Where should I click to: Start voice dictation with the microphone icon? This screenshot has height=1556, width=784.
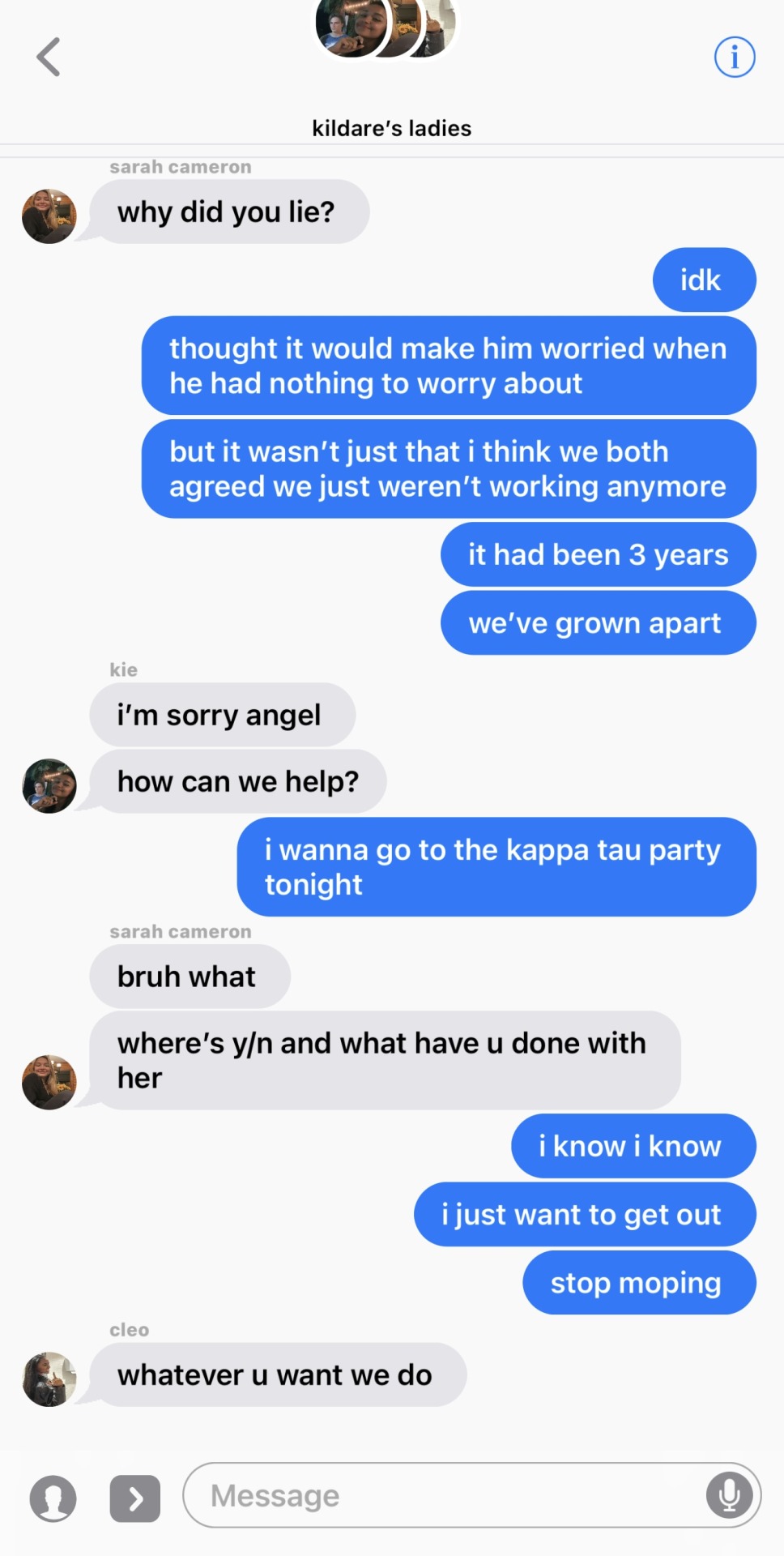(x=729, y=1495)
